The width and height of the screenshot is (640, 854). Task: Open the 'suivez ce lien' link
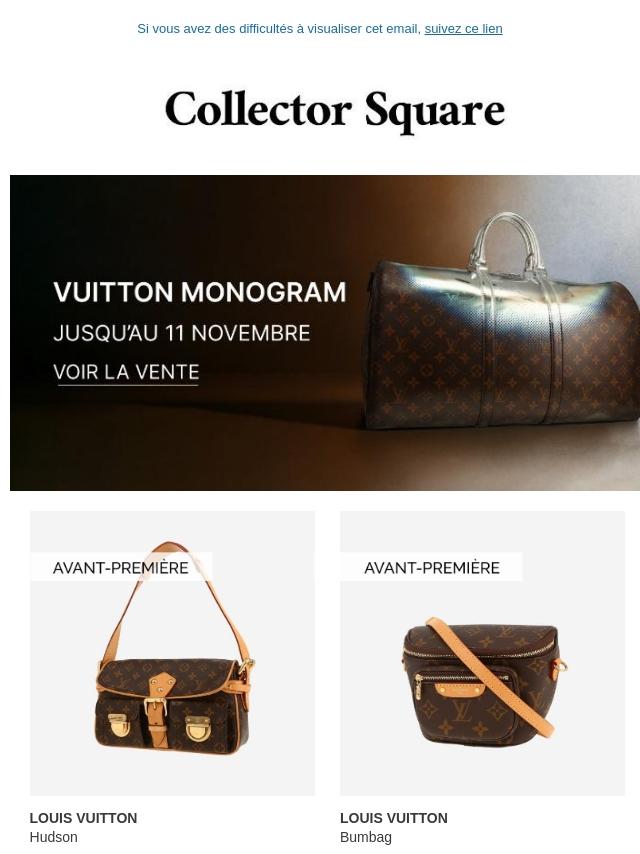(463, 29)
